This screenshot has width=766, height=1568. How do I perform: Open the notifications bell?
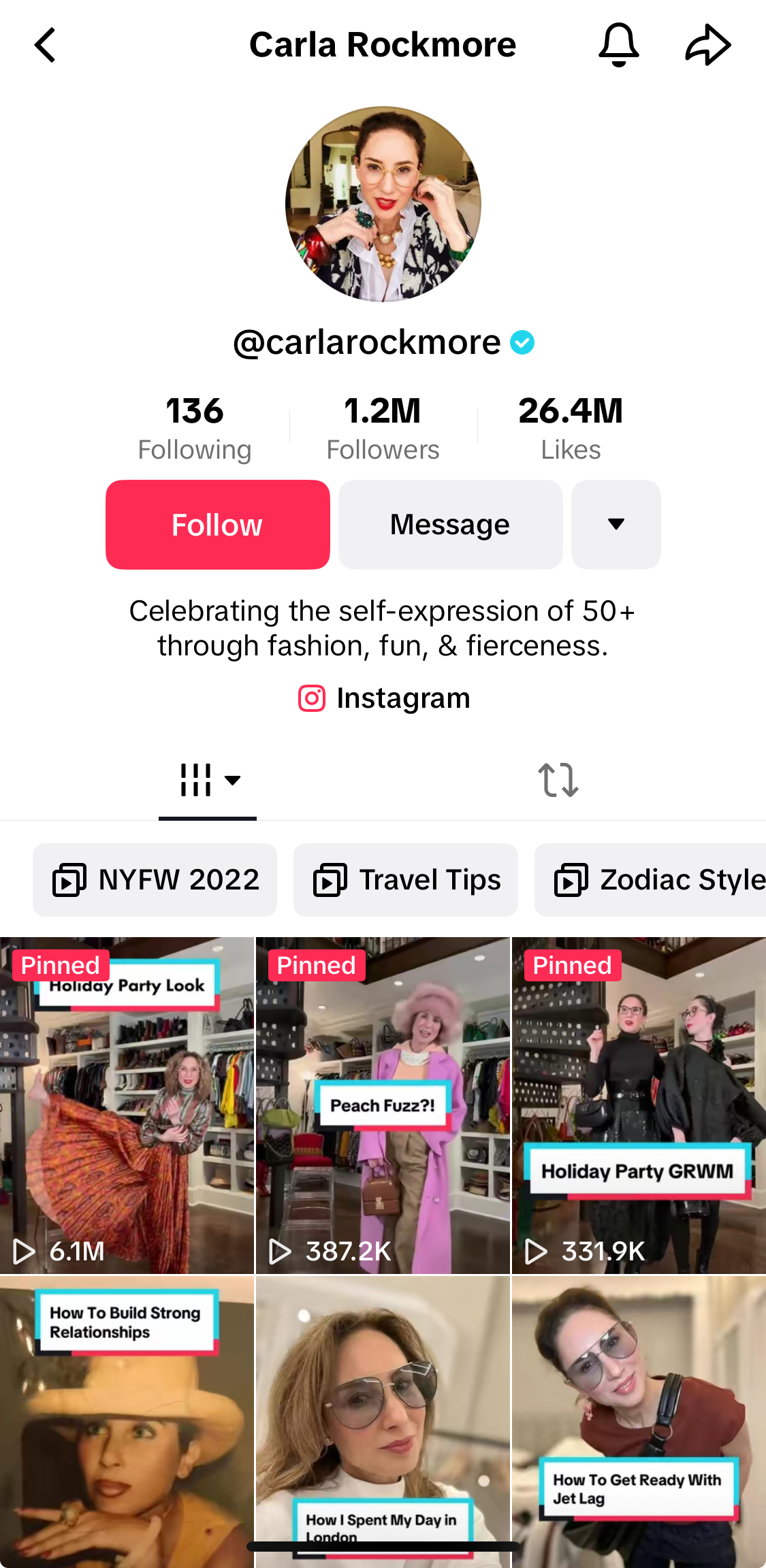tap(618, 45)
